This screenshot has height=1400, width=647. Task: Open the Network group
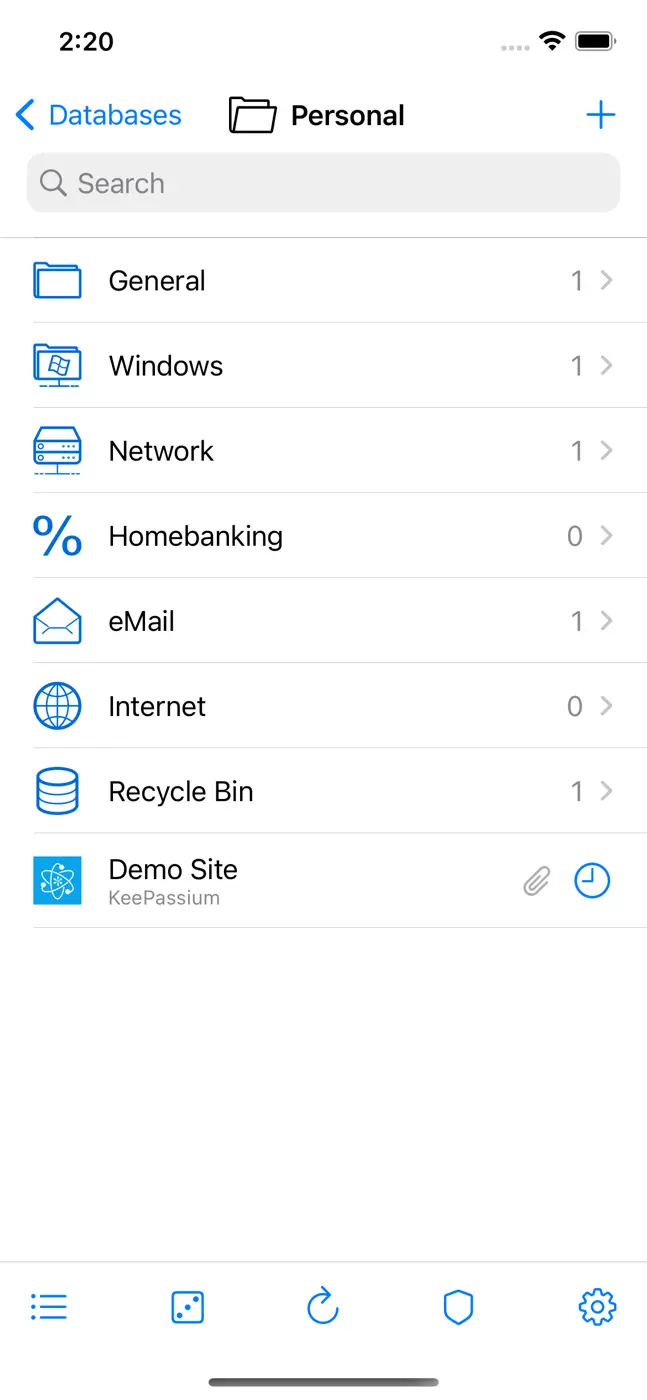click(323, 451)
